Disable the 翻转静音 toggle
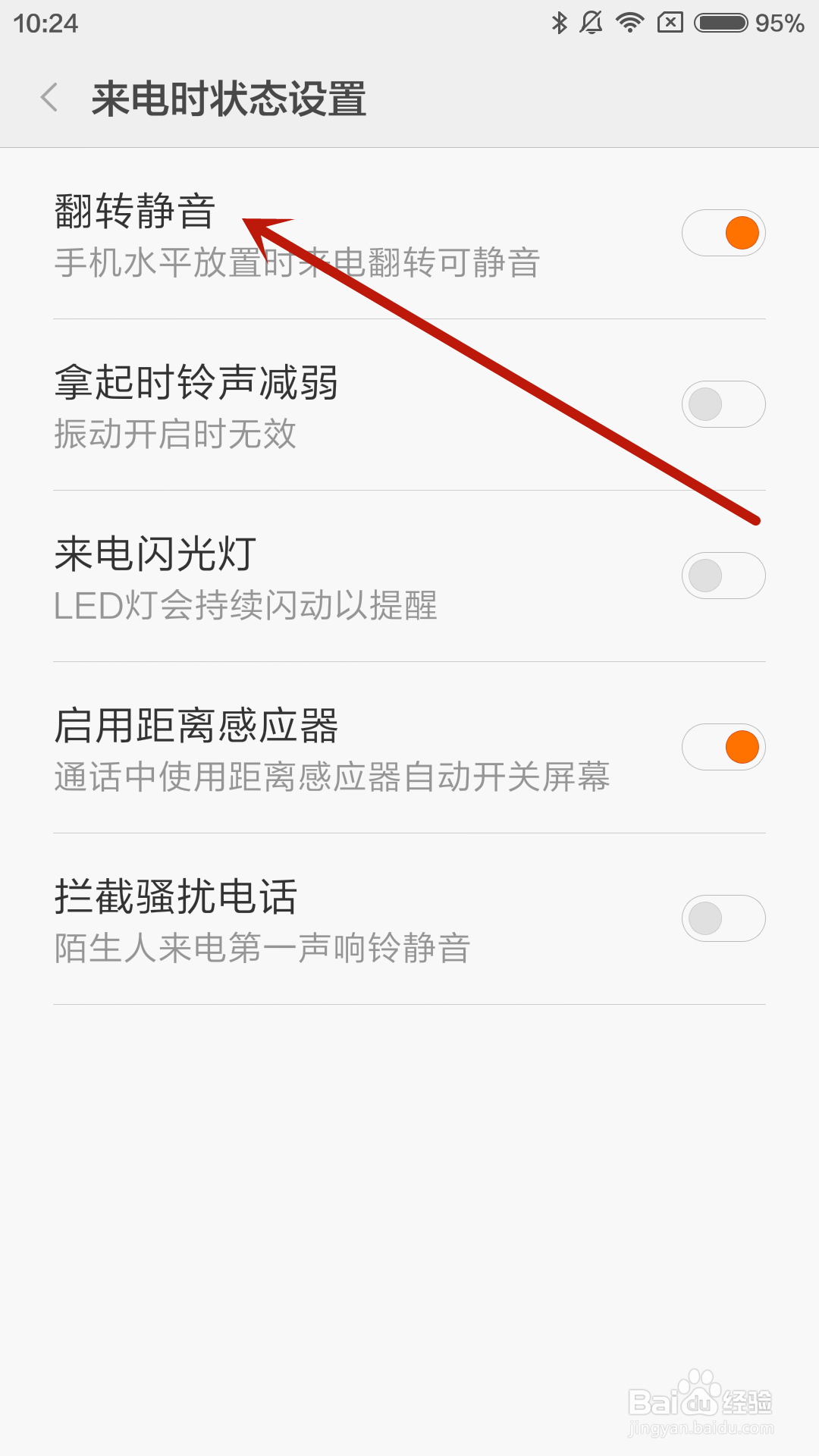The height and width of the screenshot is (1456, 819). click(723, 233)
